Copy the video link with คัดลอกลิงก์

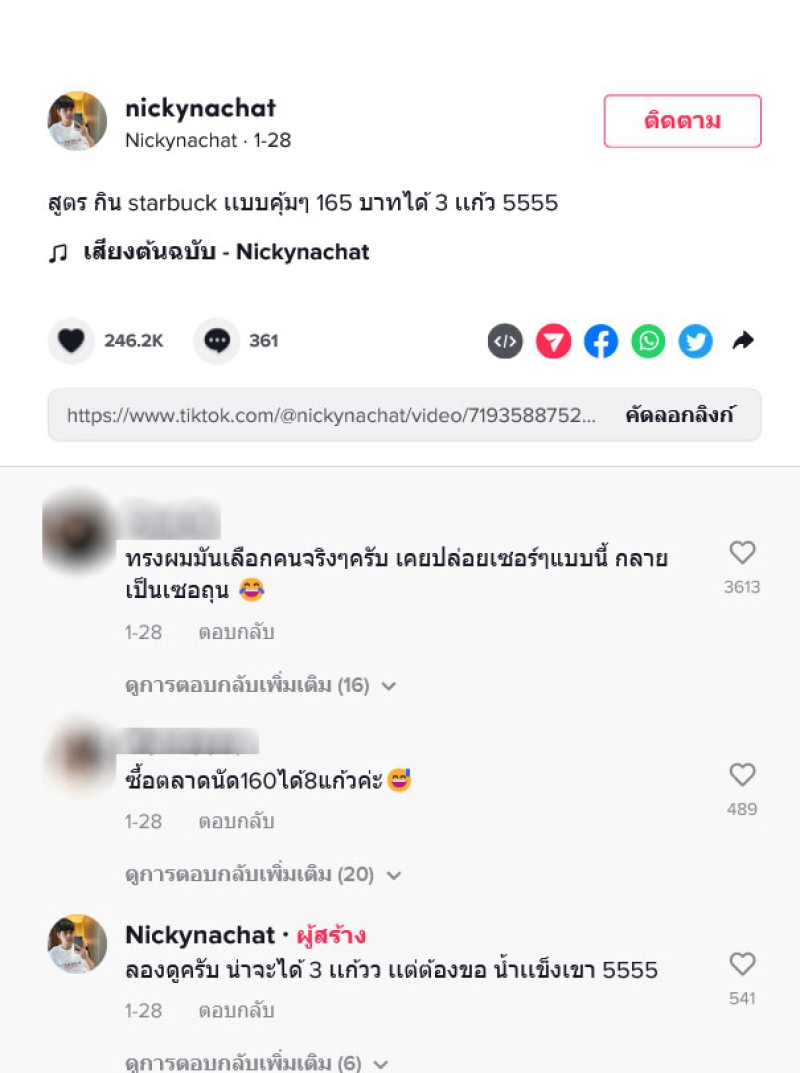pos(680,415)
